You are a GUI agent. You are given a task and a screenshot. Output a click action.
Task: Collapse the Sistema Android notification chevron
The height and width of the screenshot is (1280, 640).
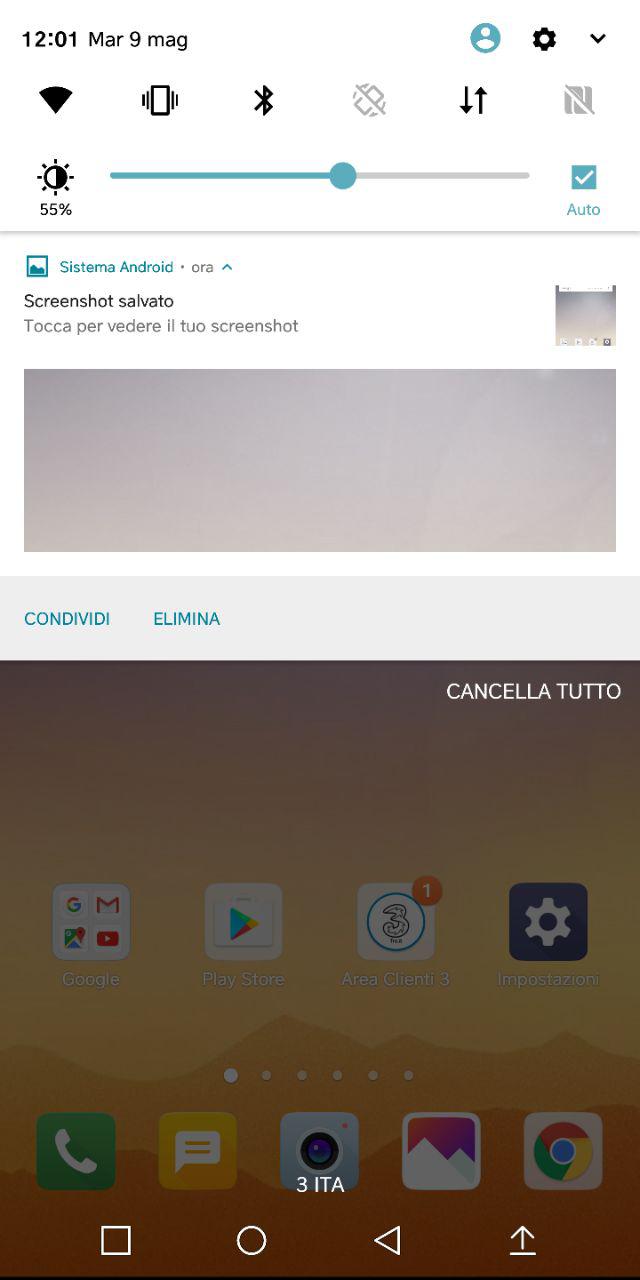pyautogui.click(x=227, y=267)
